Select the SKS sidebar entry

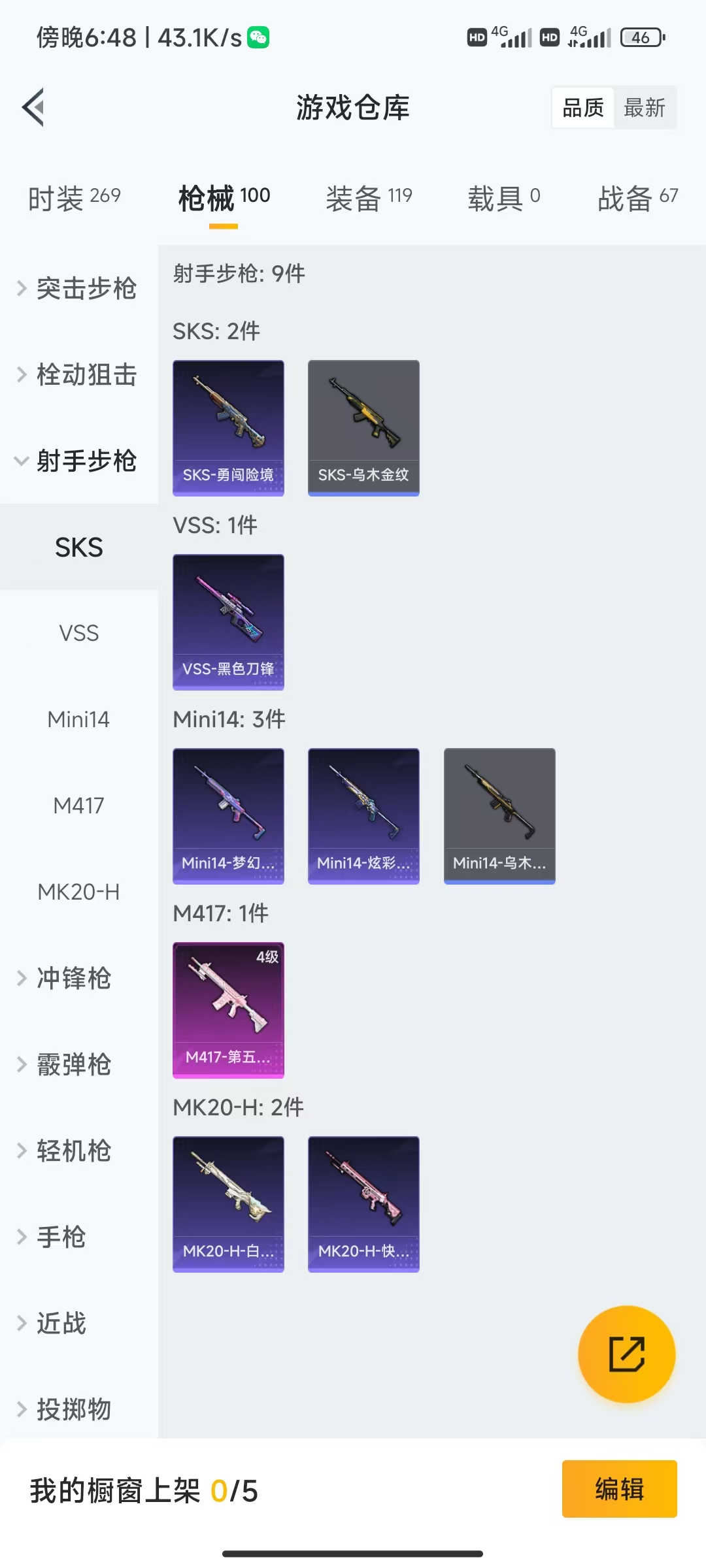point(78,547)
